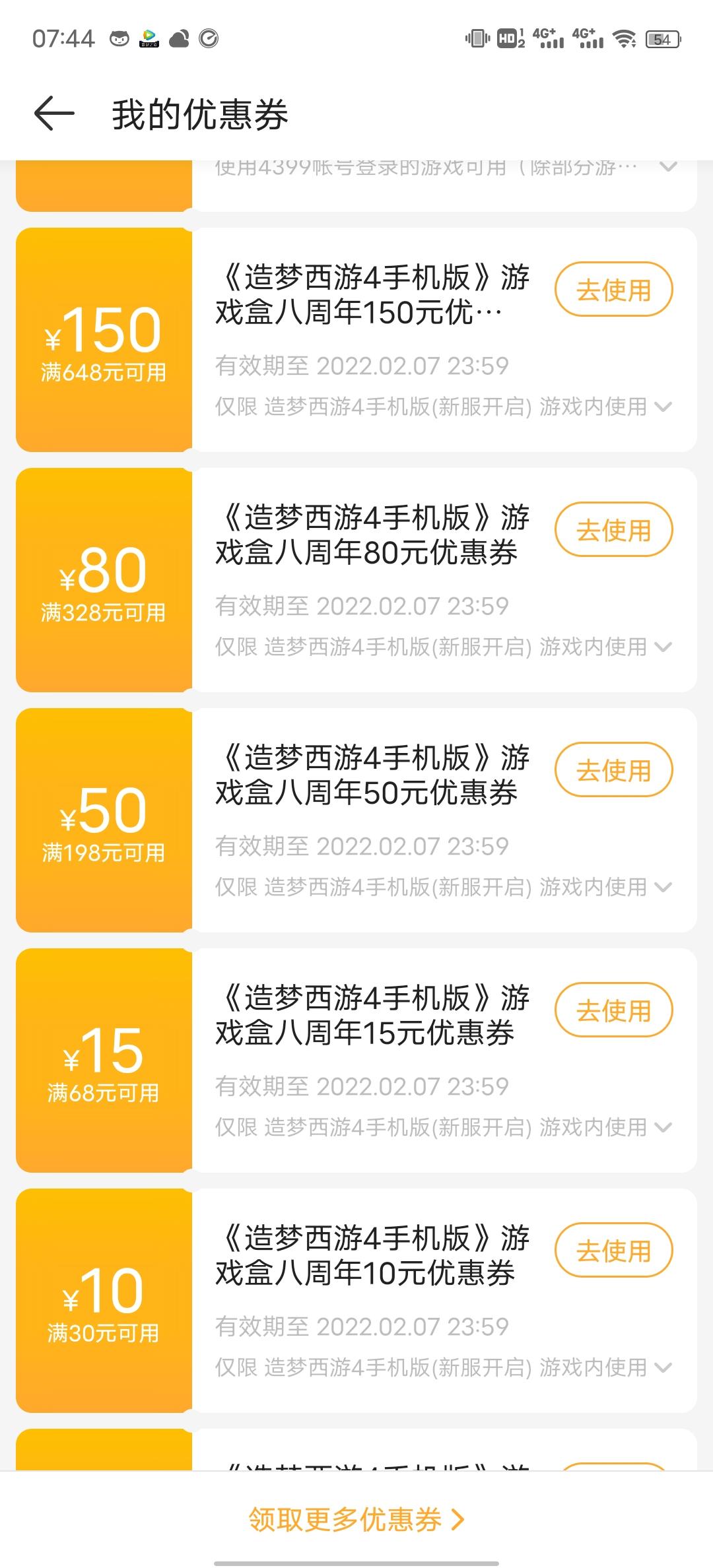Tap 去使用 on the 150元 coupon

613,290
